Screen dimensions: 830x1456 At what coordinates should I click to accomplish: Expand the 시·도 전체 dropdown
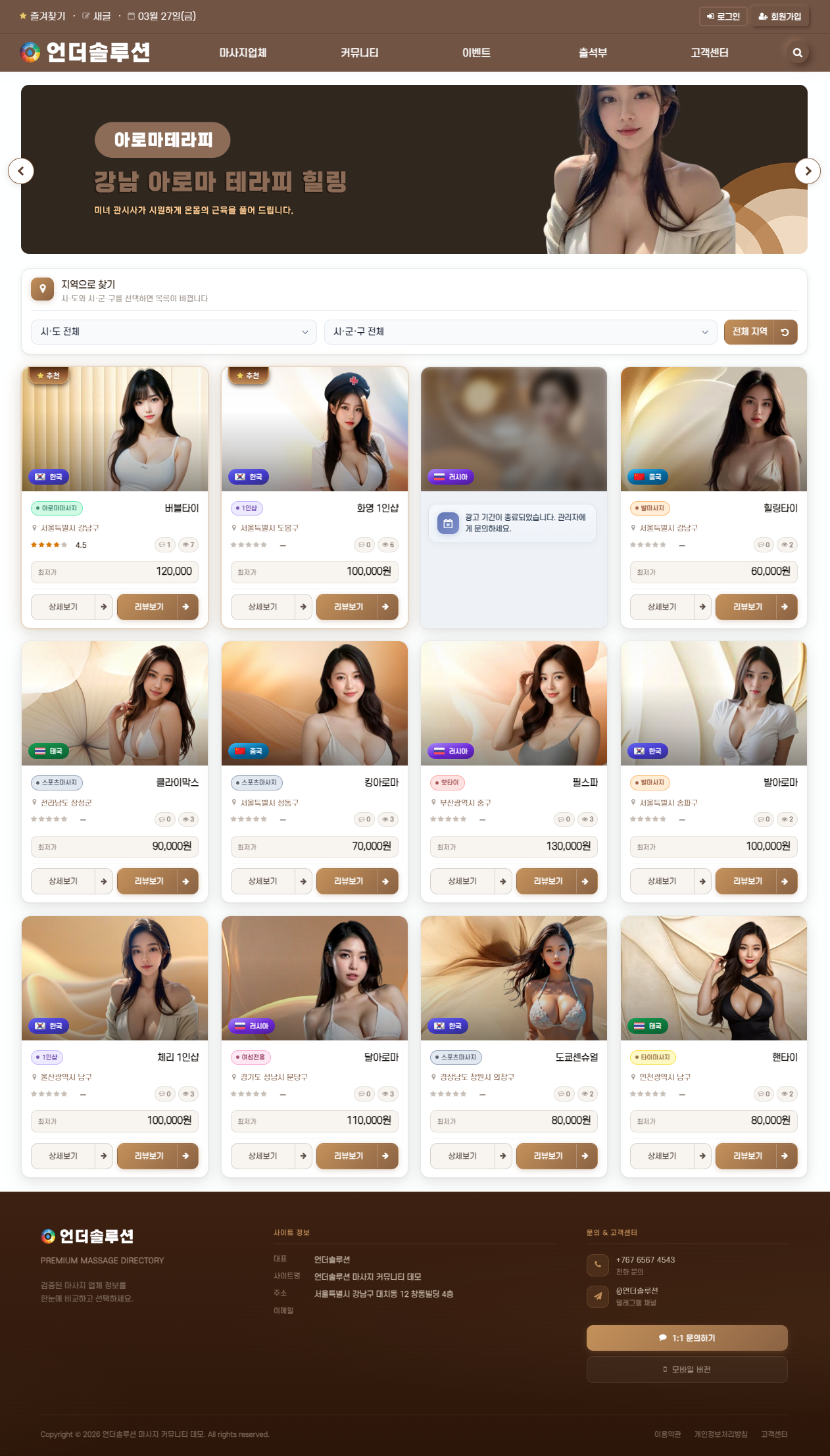174,332
